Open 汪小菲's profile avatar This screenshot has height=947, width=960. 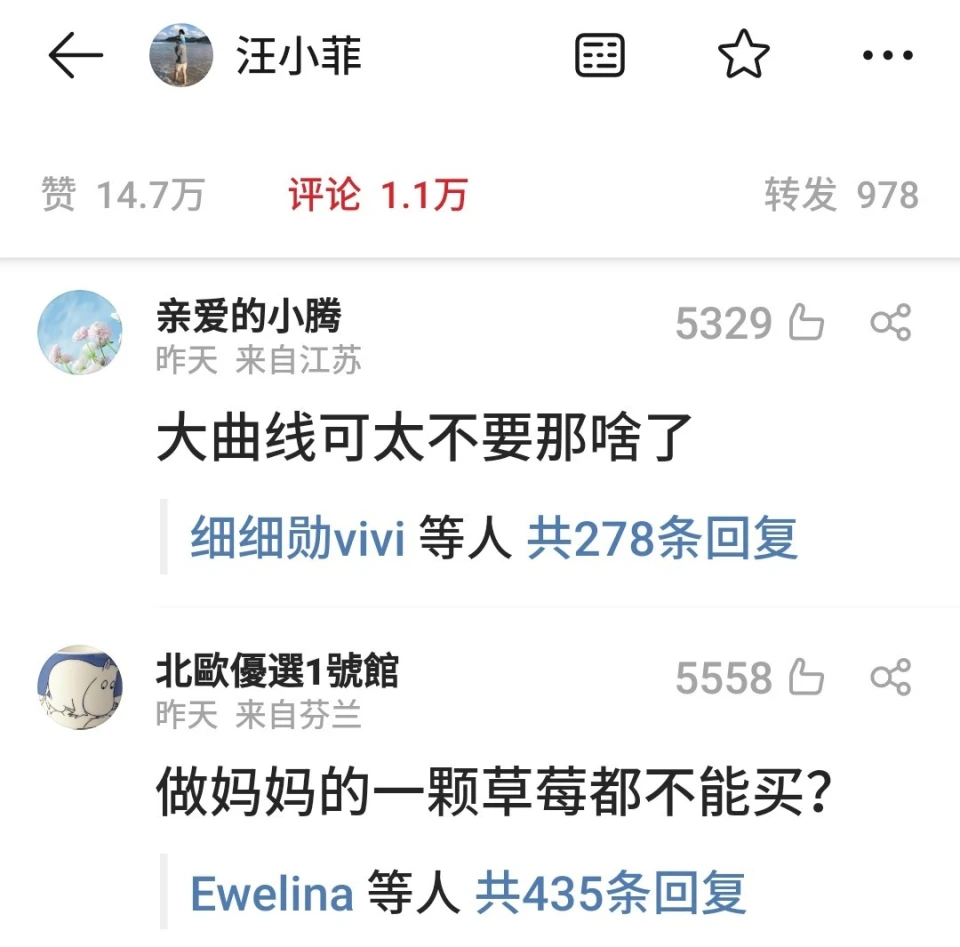pos(181,56)
